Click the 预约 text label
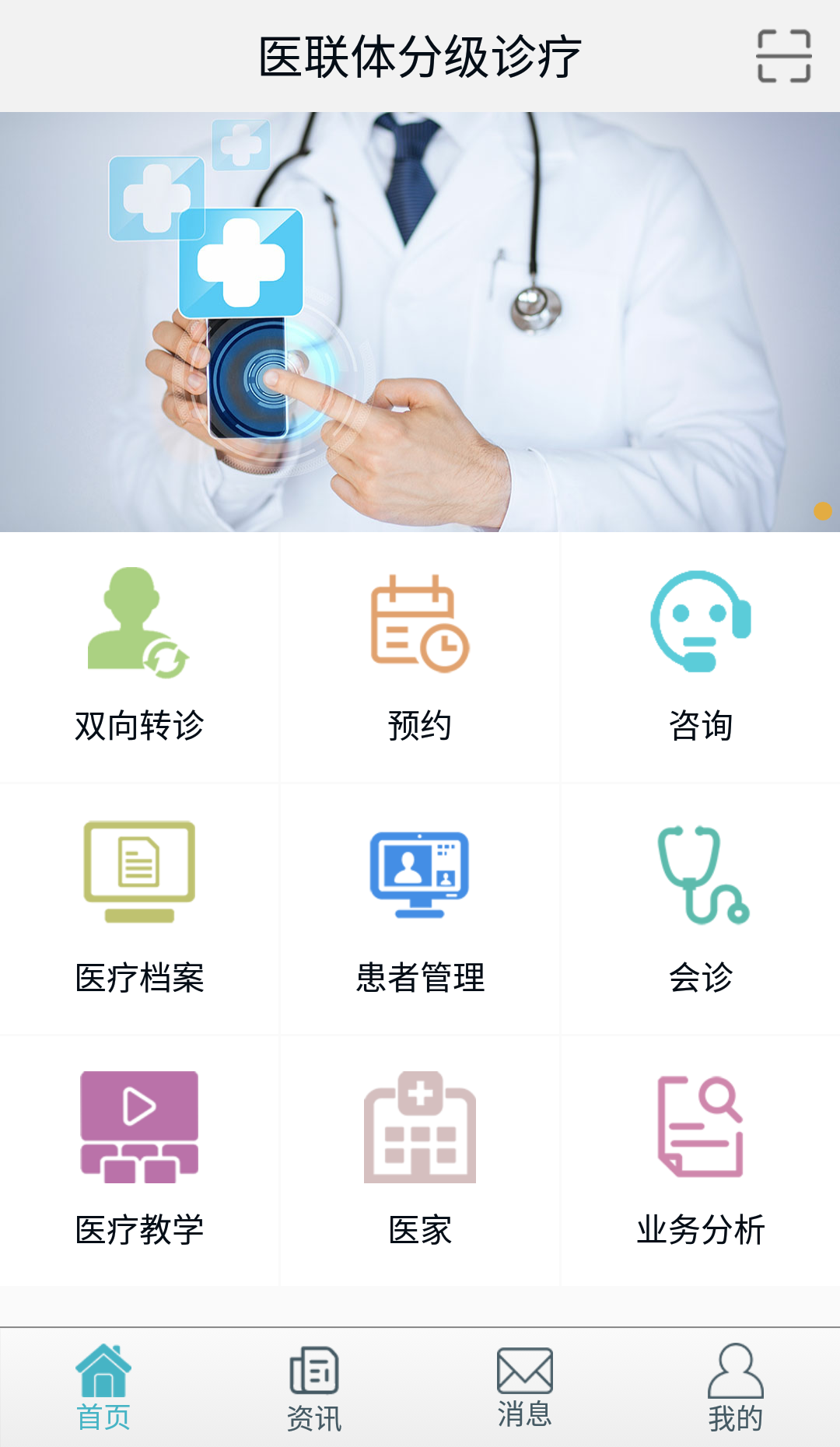 click(420, 727)
